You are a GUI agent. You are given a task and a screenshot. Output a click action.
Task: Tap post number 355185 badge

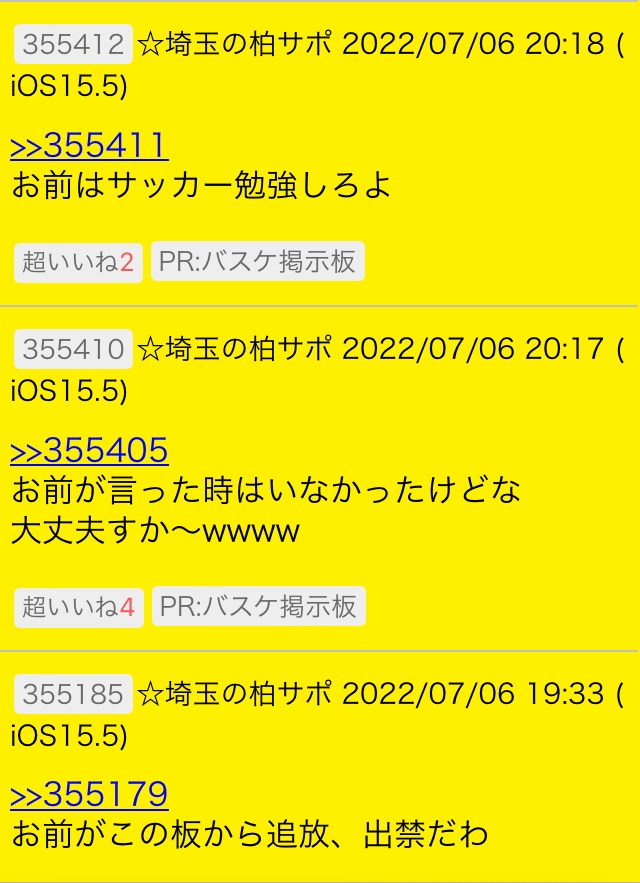tap(73, 693)
